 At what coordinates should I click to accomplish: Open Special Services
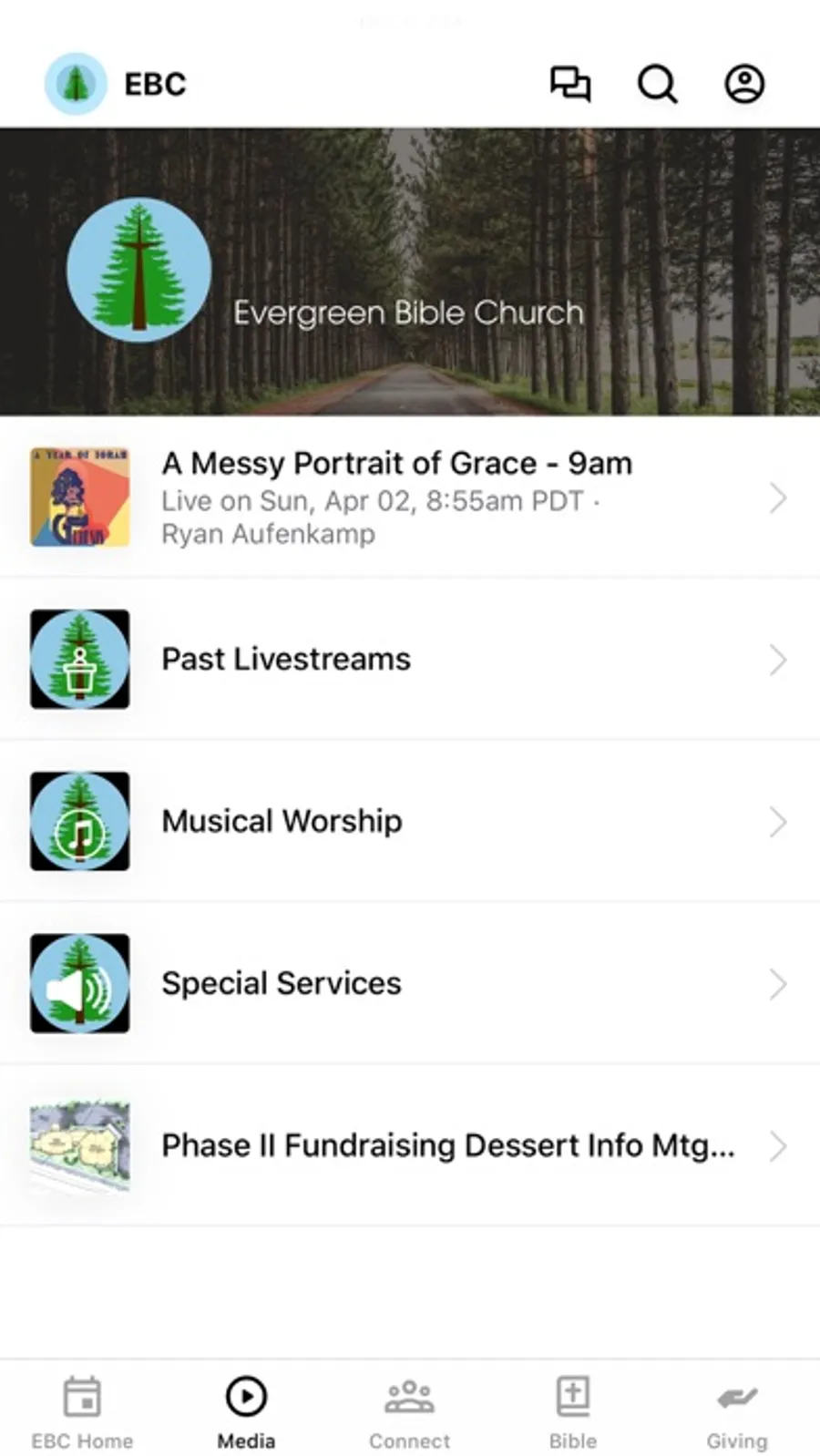pyautogui.click(x=410, y=983)
